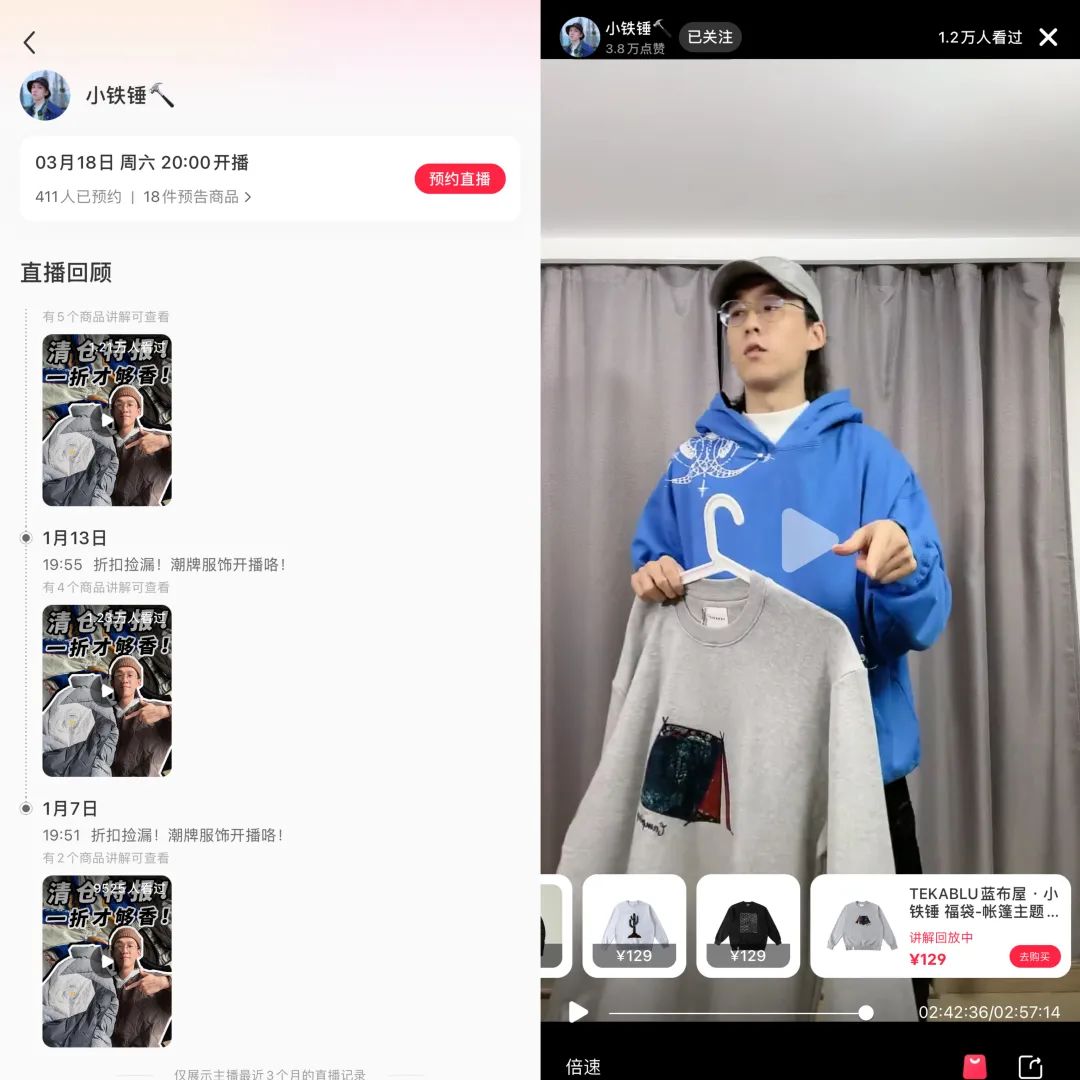The width and height of the screenshot is (1080, 1080).
Task: Tap 去购买 on the TEKABLU item
Action: (1034, 957)
